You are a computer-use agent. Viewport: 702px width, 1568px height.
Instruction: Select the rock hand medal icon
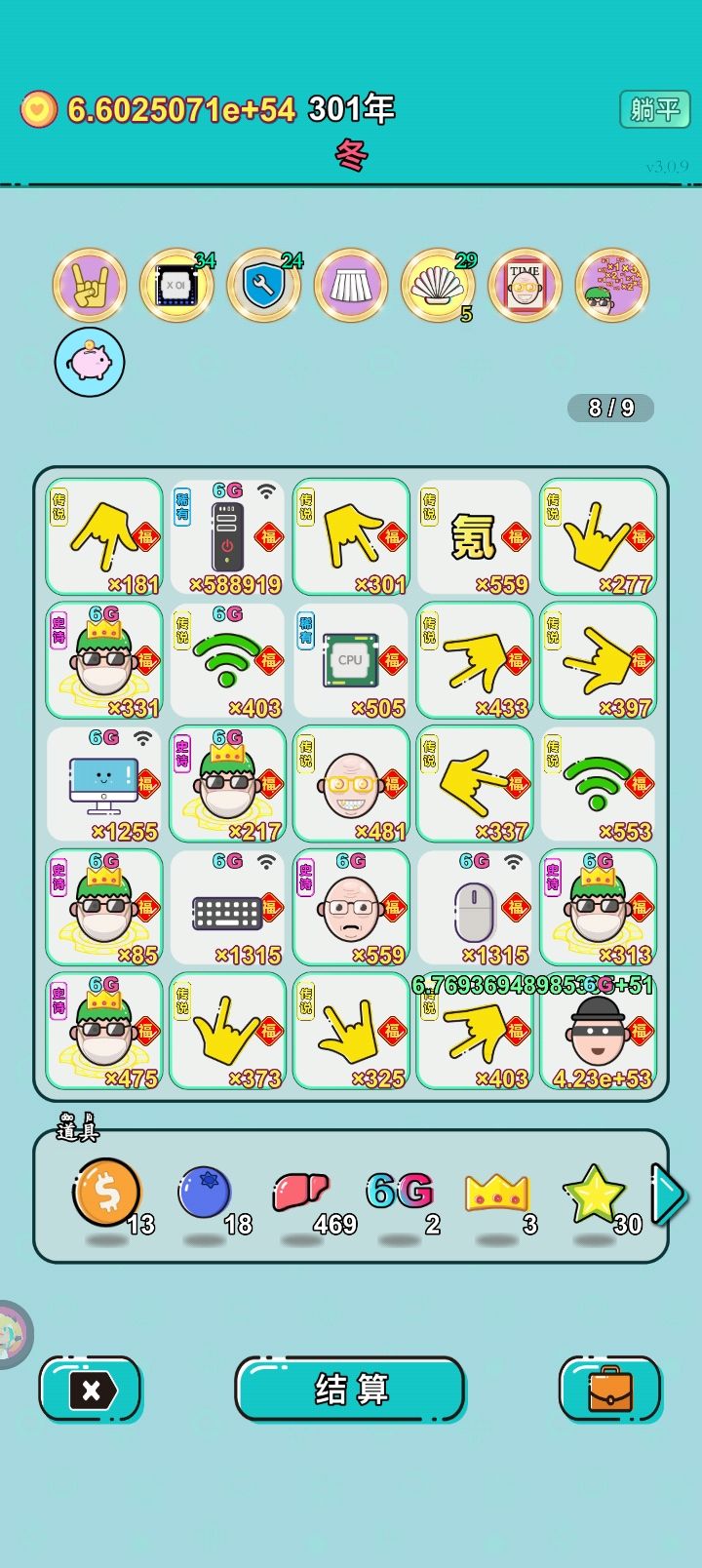coord(89,286)
